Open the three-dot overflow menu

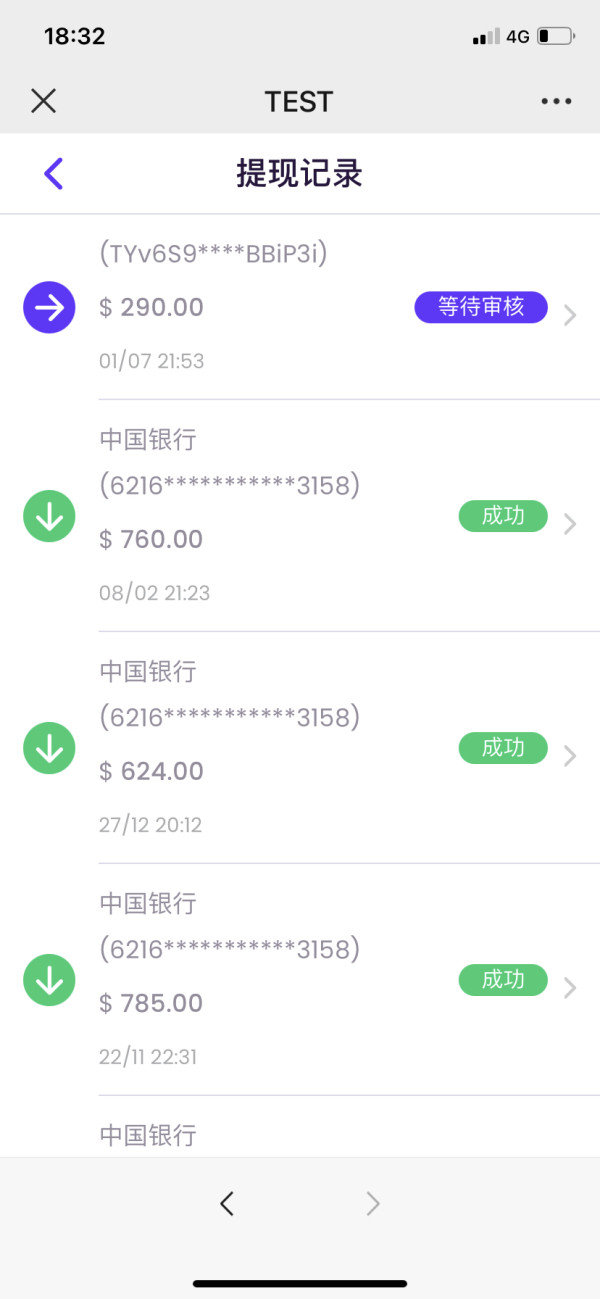(x=556, y=101)
